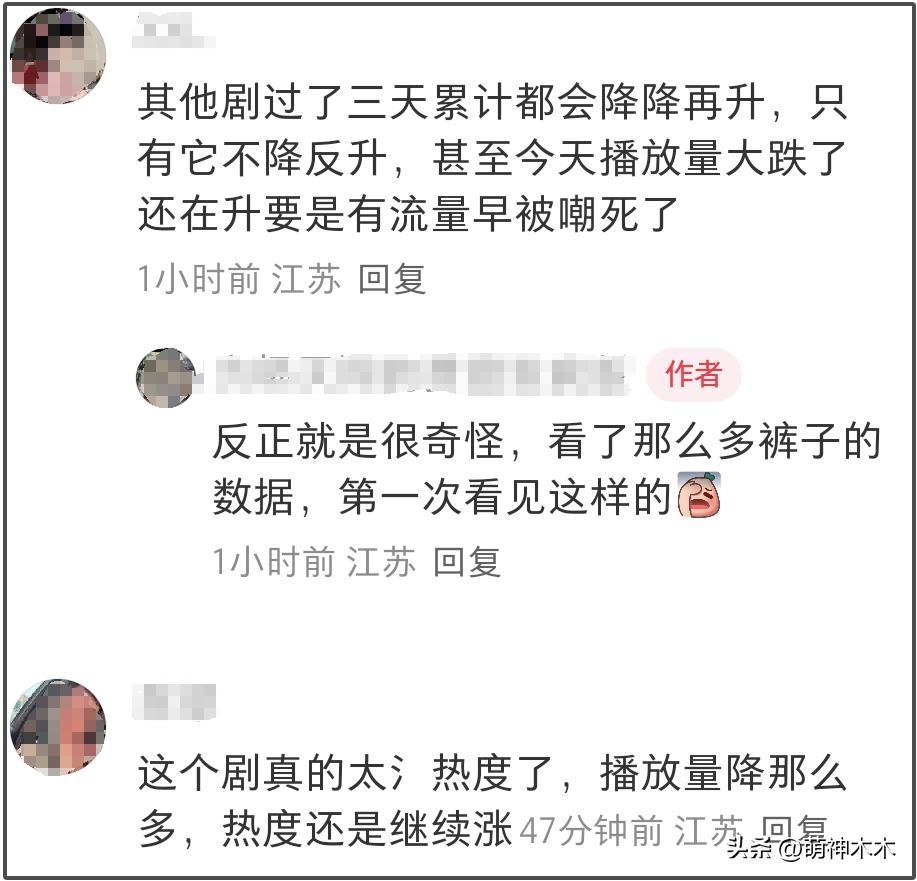Open avatar of the 这个剧真的 commenter
Image resolution: width=917 pixels, height=881 pixels.
click(x=58, y=727)
